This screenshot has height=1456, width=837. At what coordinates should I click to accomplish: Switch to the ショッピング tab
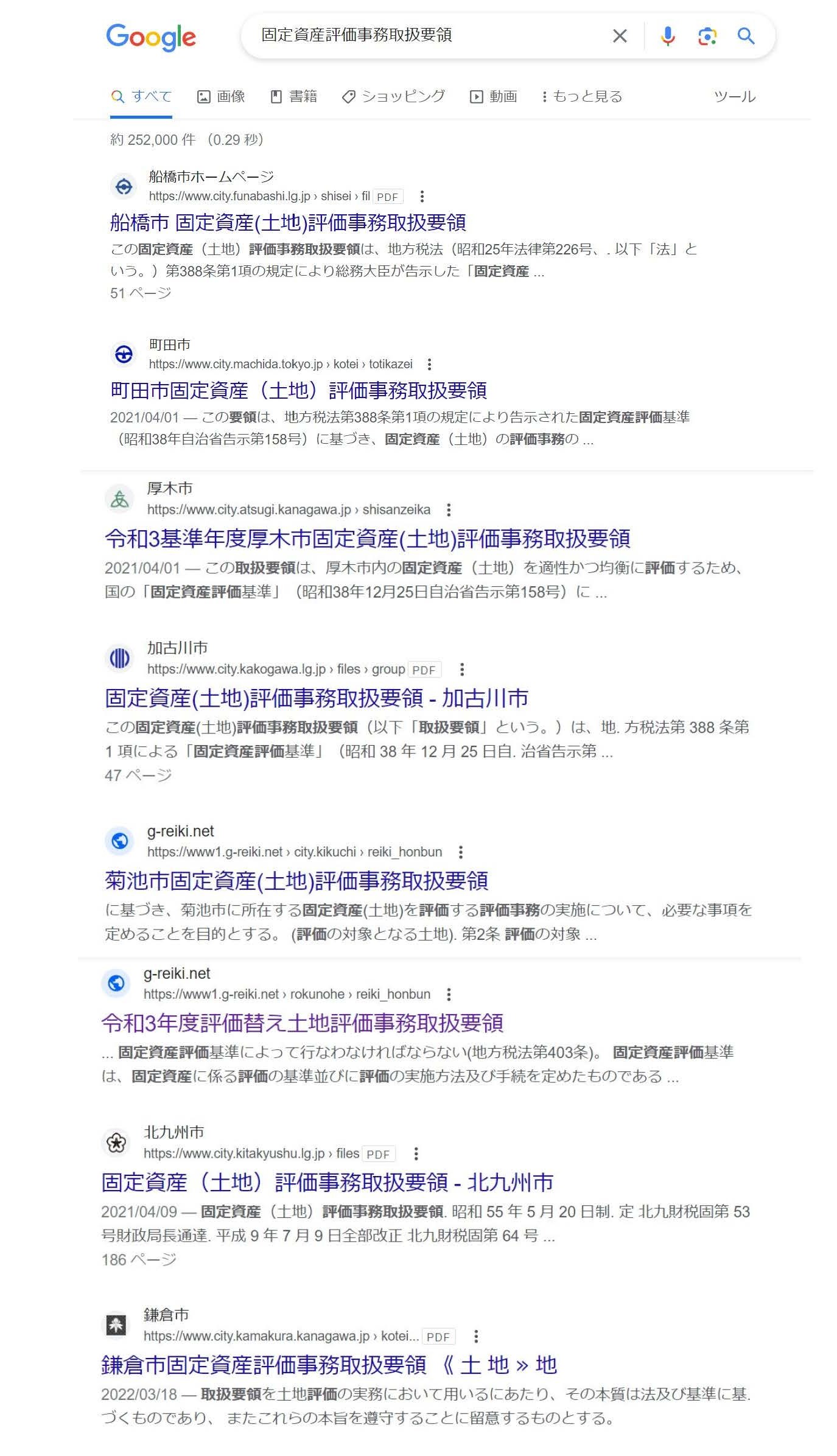[394, 96]
